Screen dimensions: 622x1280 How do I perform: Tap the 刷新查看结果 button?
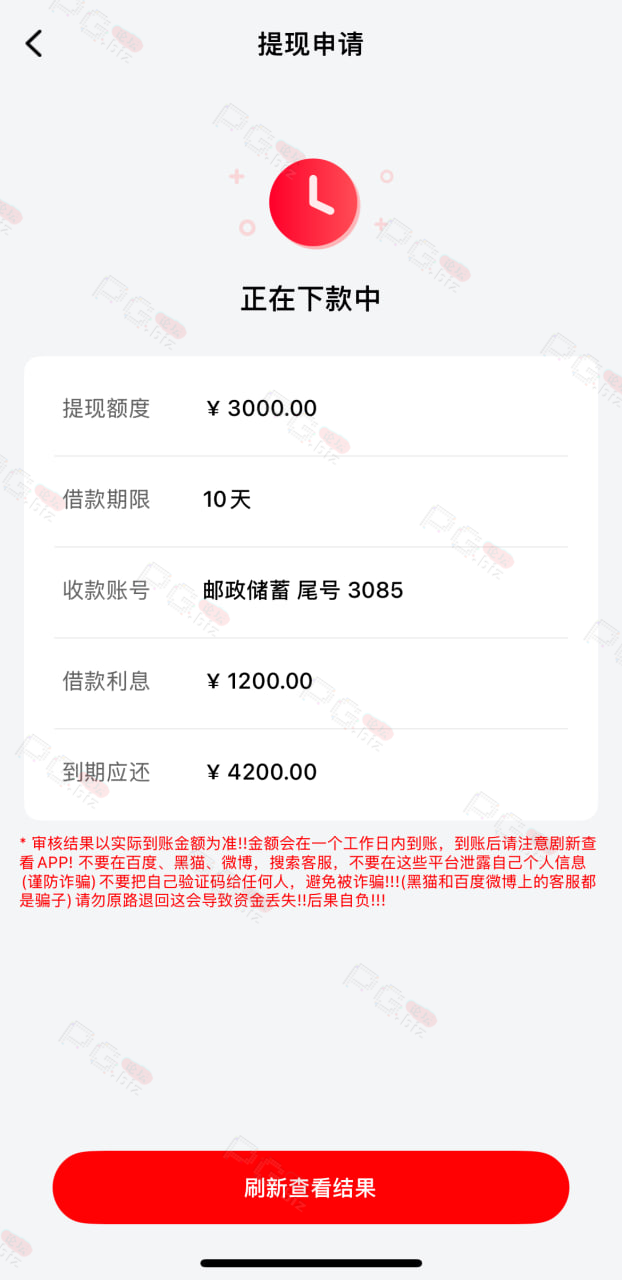pyautogui.click(x=311, y=1187)
